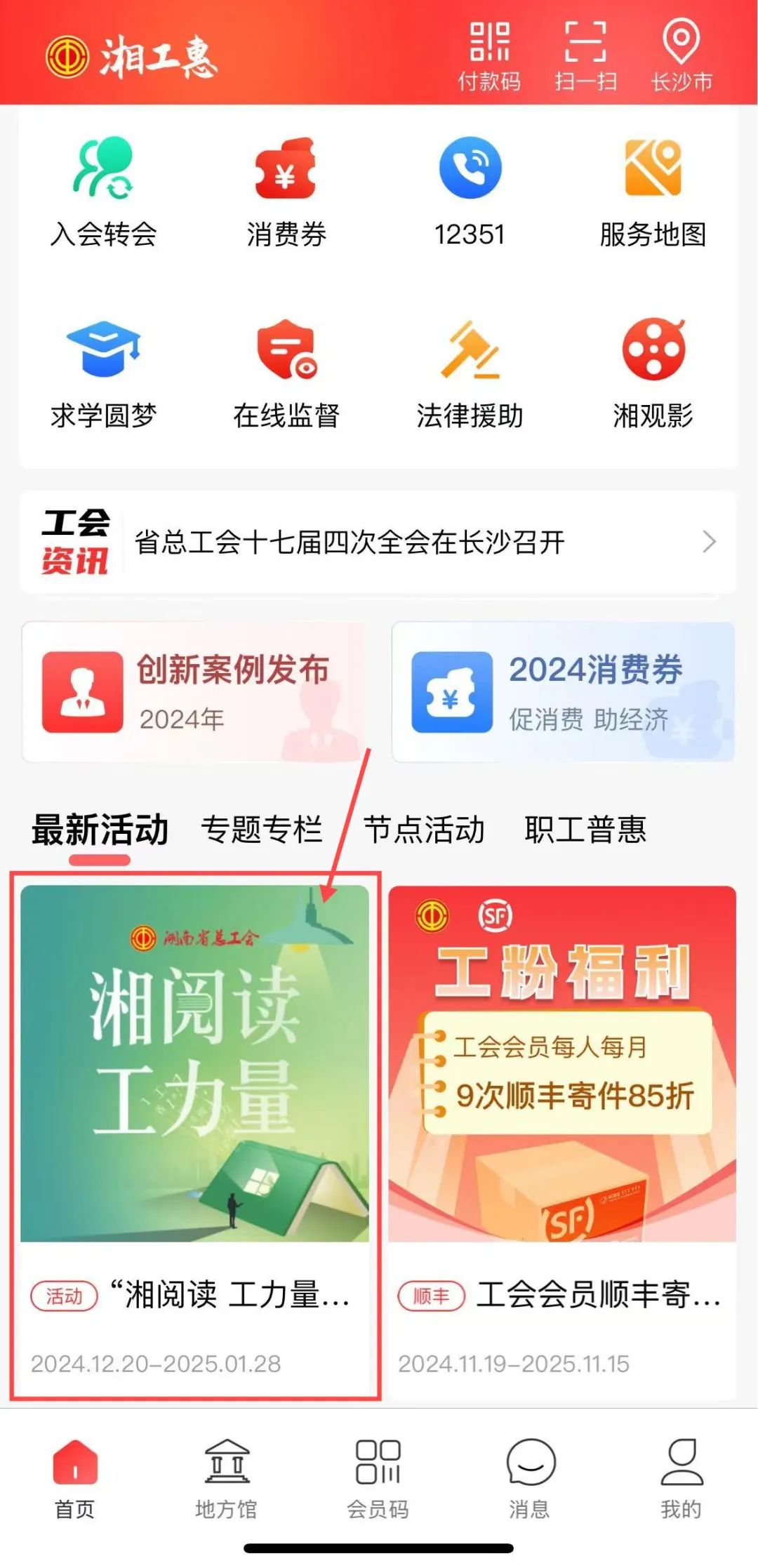This screenshot has height=1568, width=758.
Task: Open the 湘阅读 工力量 activity card
Action: pyautogui.click(x=194, y=1123)
